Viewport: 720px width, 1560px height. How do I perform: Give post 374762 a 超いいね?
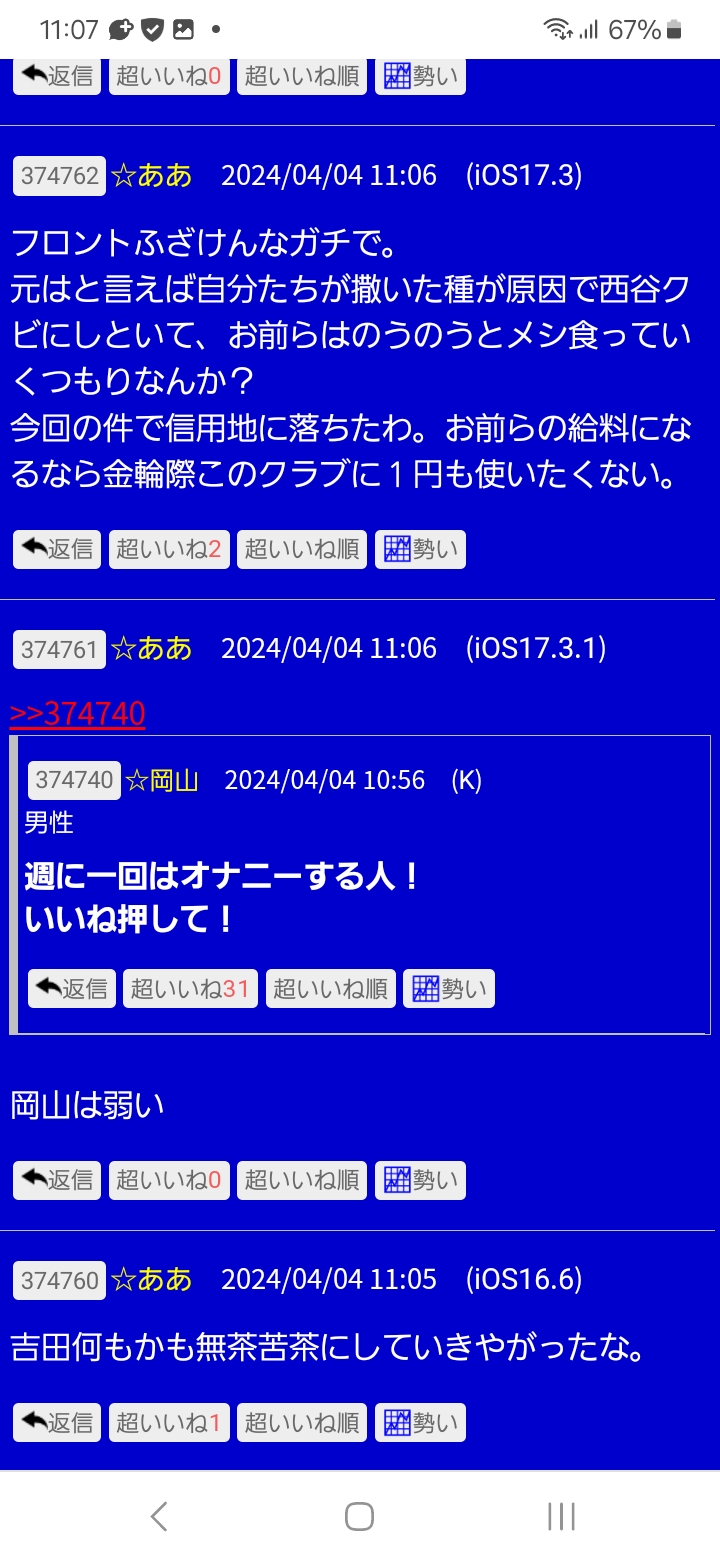point(169,549)
